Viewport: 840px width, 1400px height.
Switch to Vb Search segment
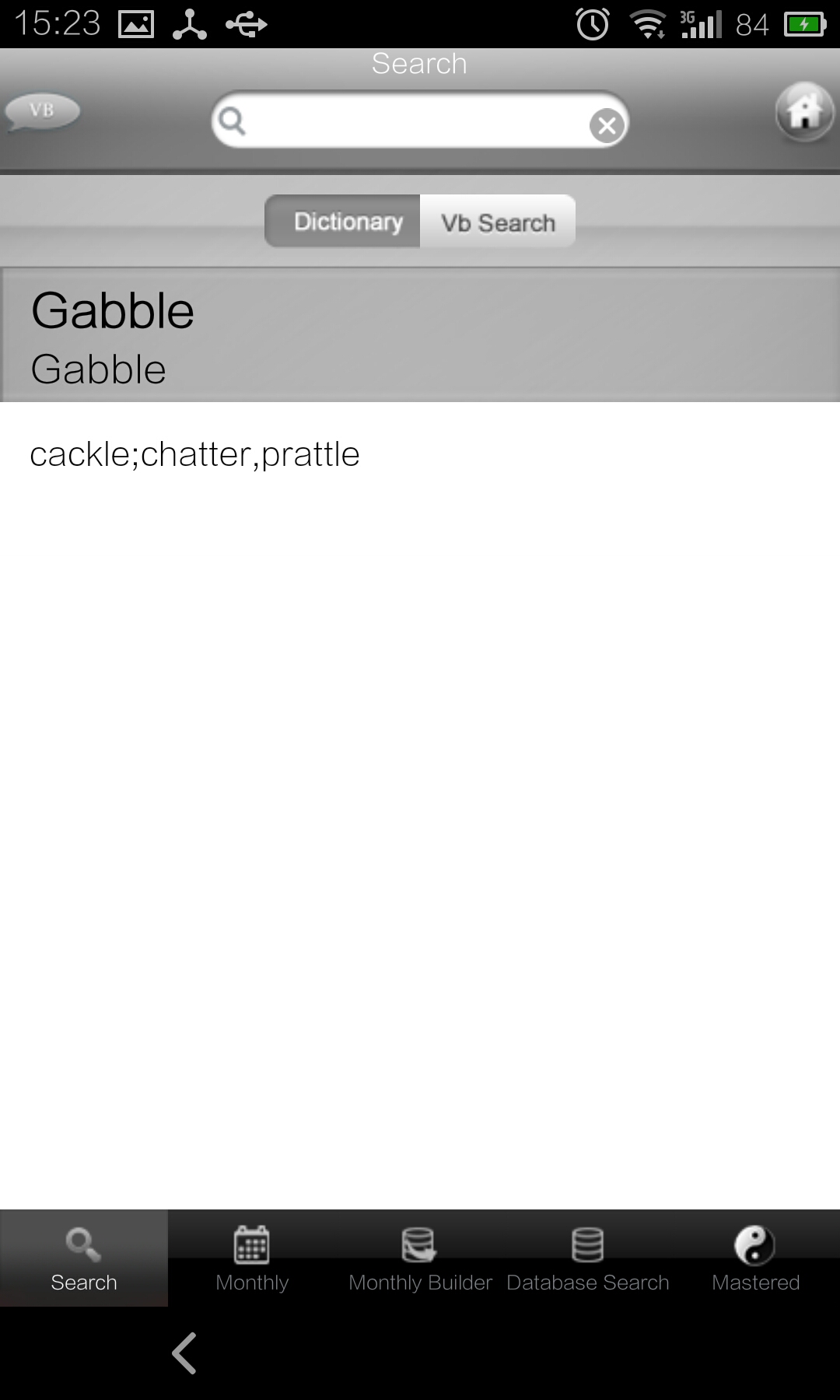[498, 222]
